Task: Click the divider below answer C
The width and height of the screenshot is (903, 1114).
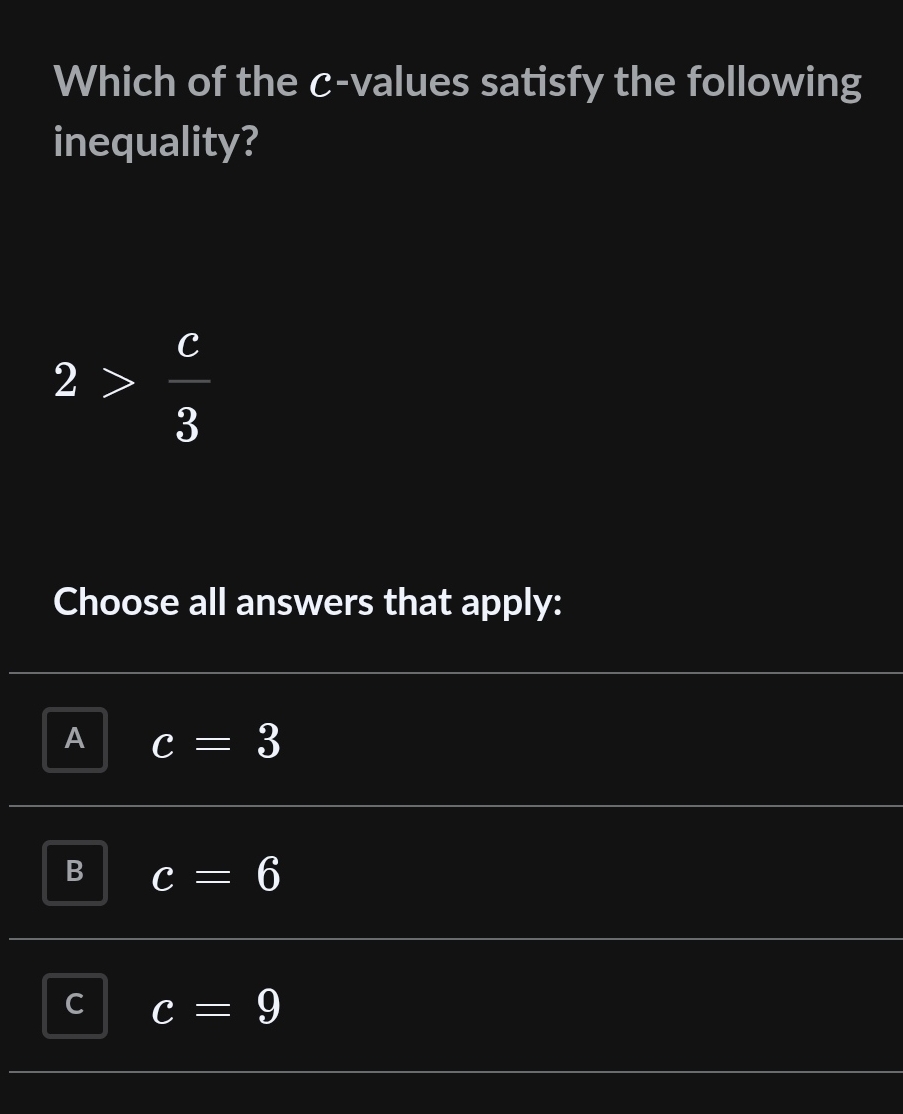Action: pos(450,1071)
